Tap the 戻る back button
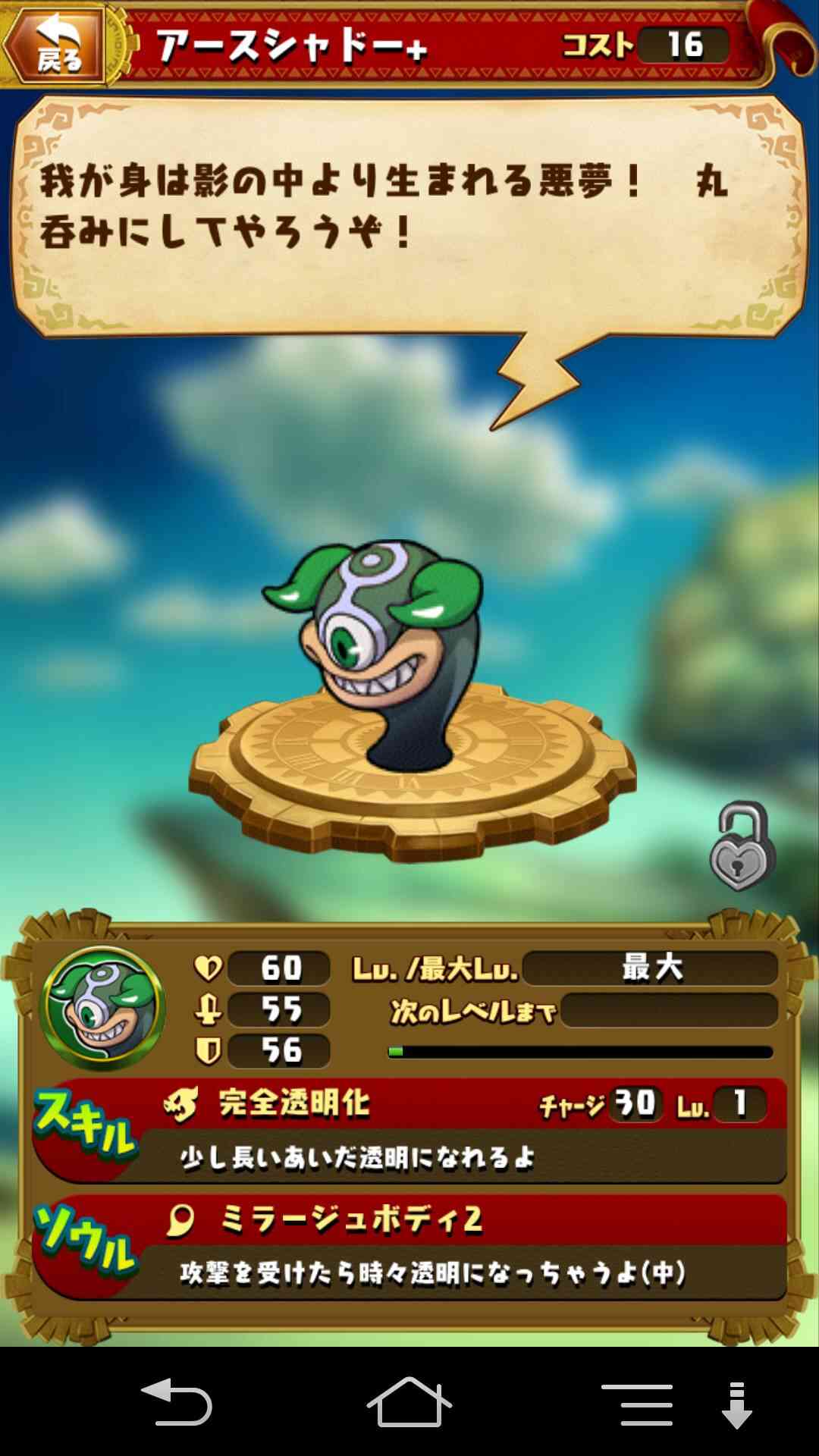 (55, 45)
